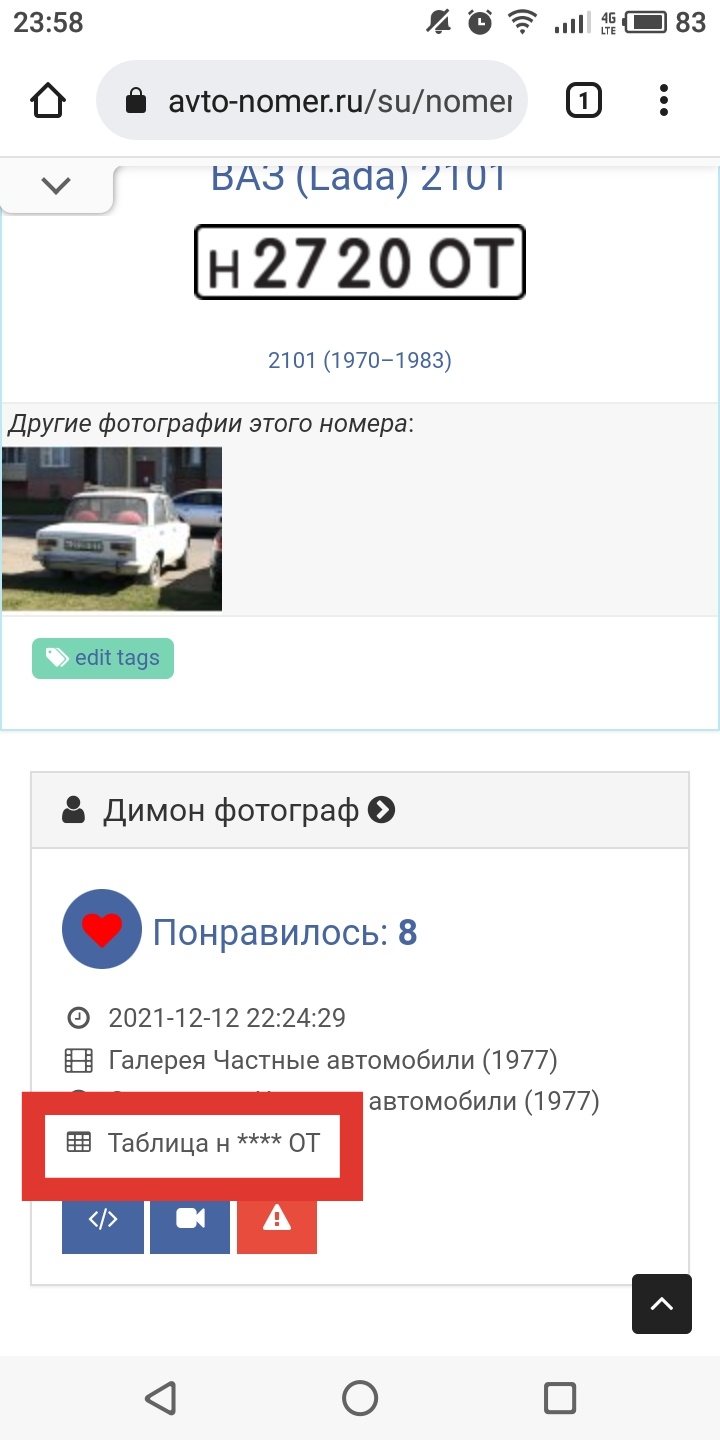Go back with the system navigation
720x1440 pixels.
[160, 1397]
